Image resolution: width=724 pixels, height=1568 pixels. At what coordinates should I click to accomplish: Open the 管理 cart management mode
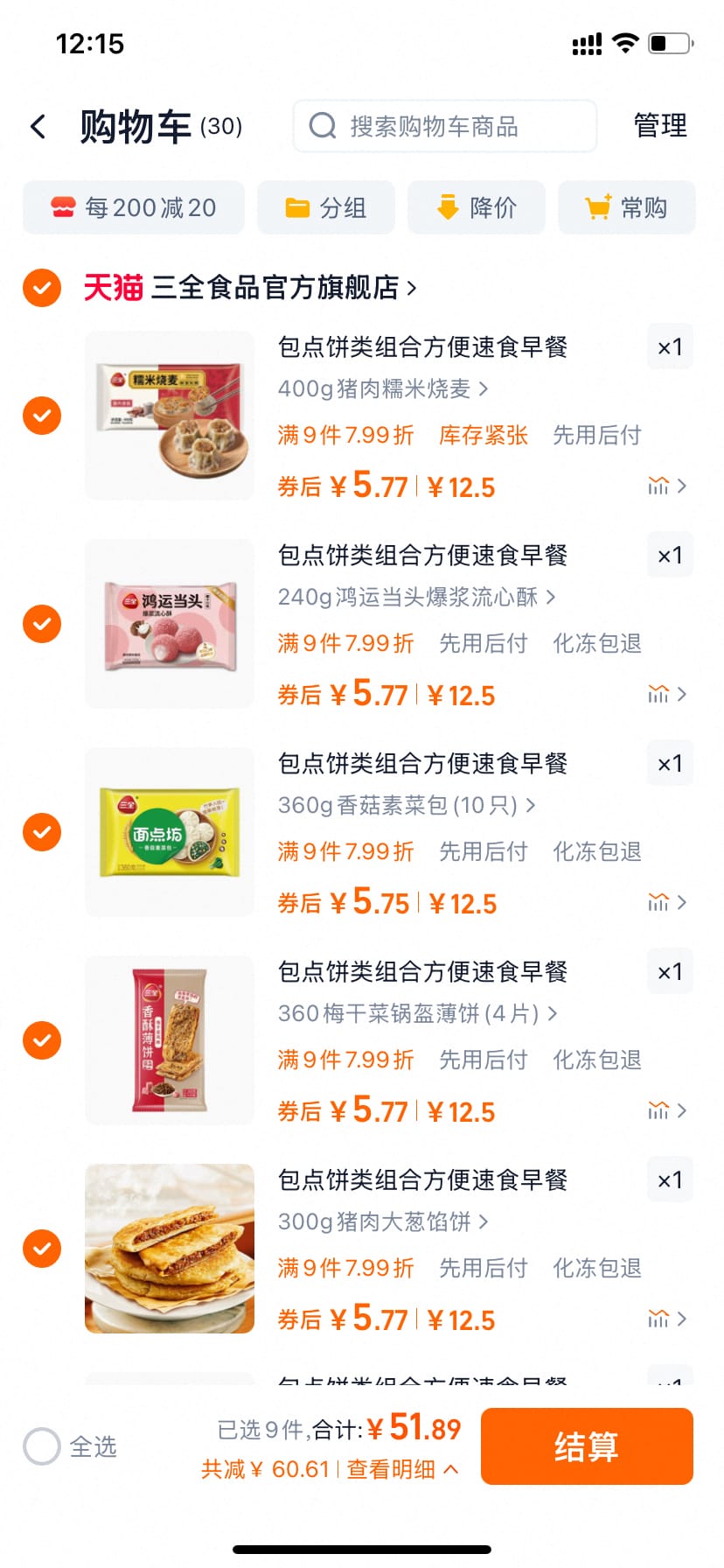click(x=660, y=126)
